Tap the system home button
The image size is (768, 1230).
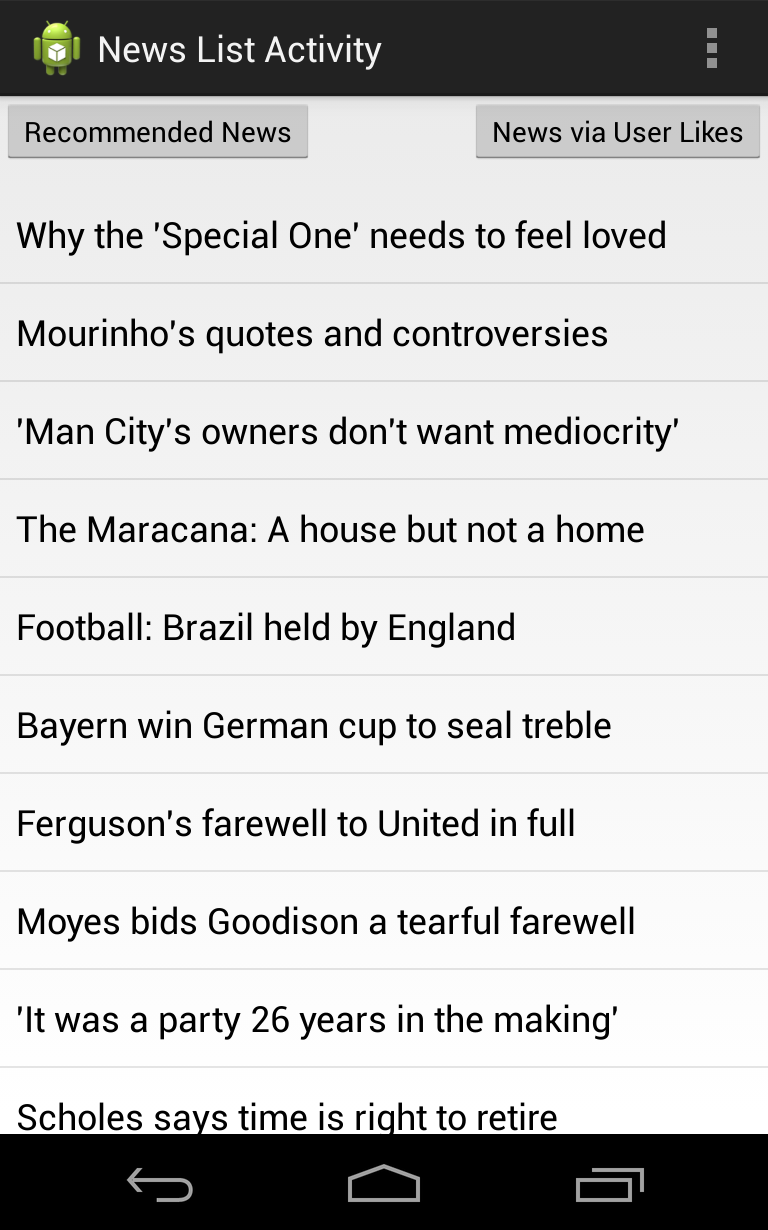tap(384, 1185)
